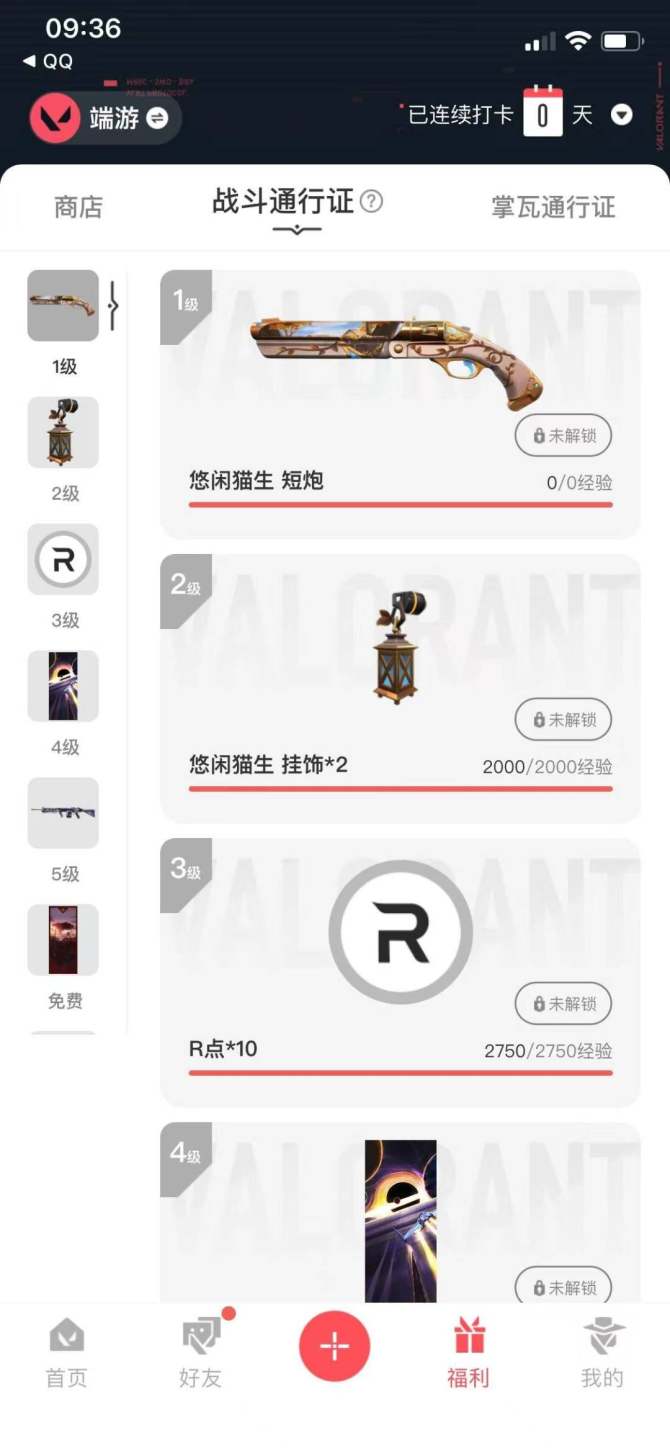670x1451 pixels.
Task: Select 1级 thumbnail in the side list
Action: (63, 306)
